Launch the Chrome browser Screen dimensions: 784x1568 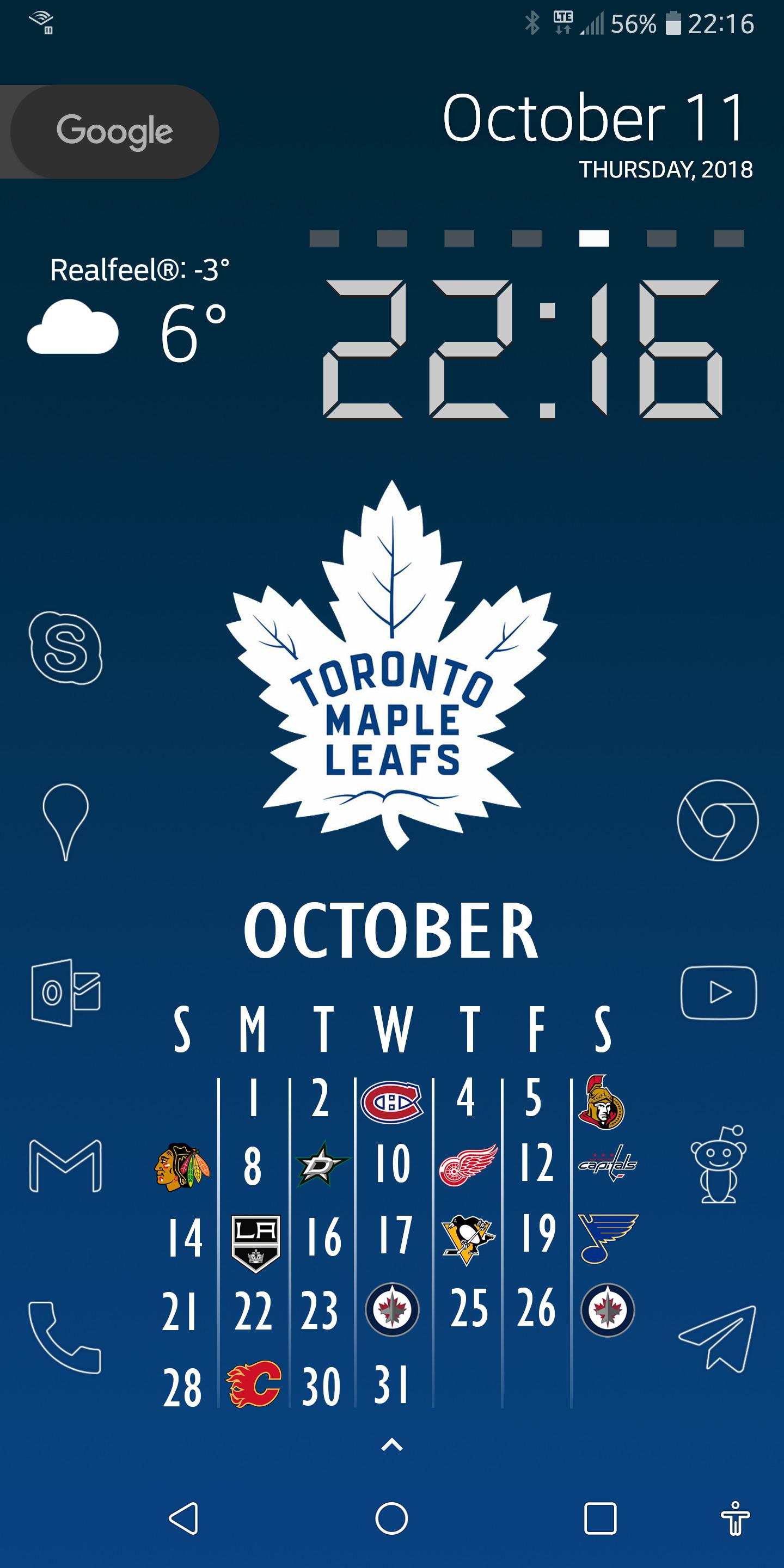pos(718,820)
